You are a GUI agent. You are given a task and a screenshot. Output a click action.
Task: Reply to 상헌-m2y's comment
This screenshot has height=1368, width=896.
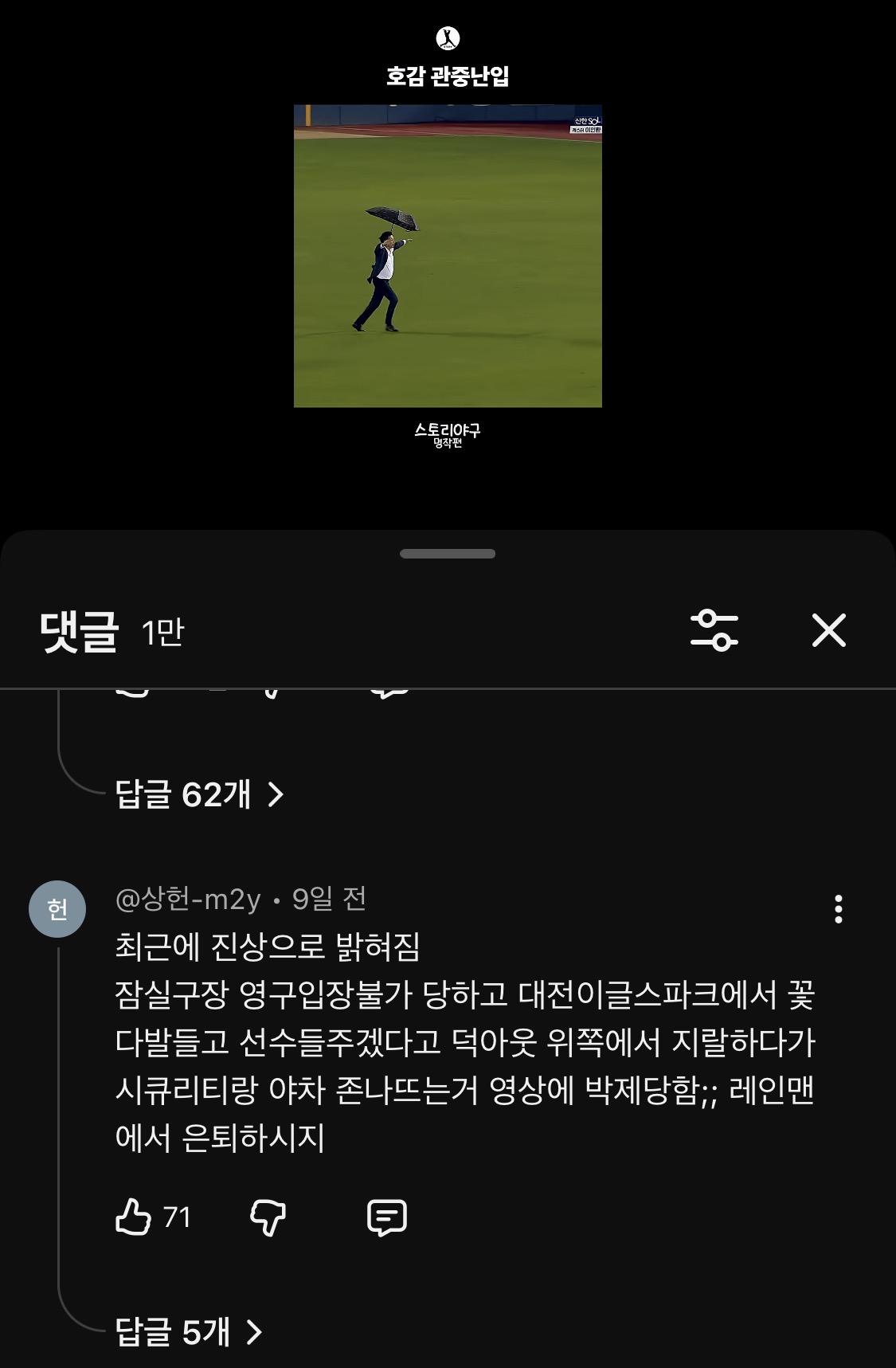[x=387, y=1217]
